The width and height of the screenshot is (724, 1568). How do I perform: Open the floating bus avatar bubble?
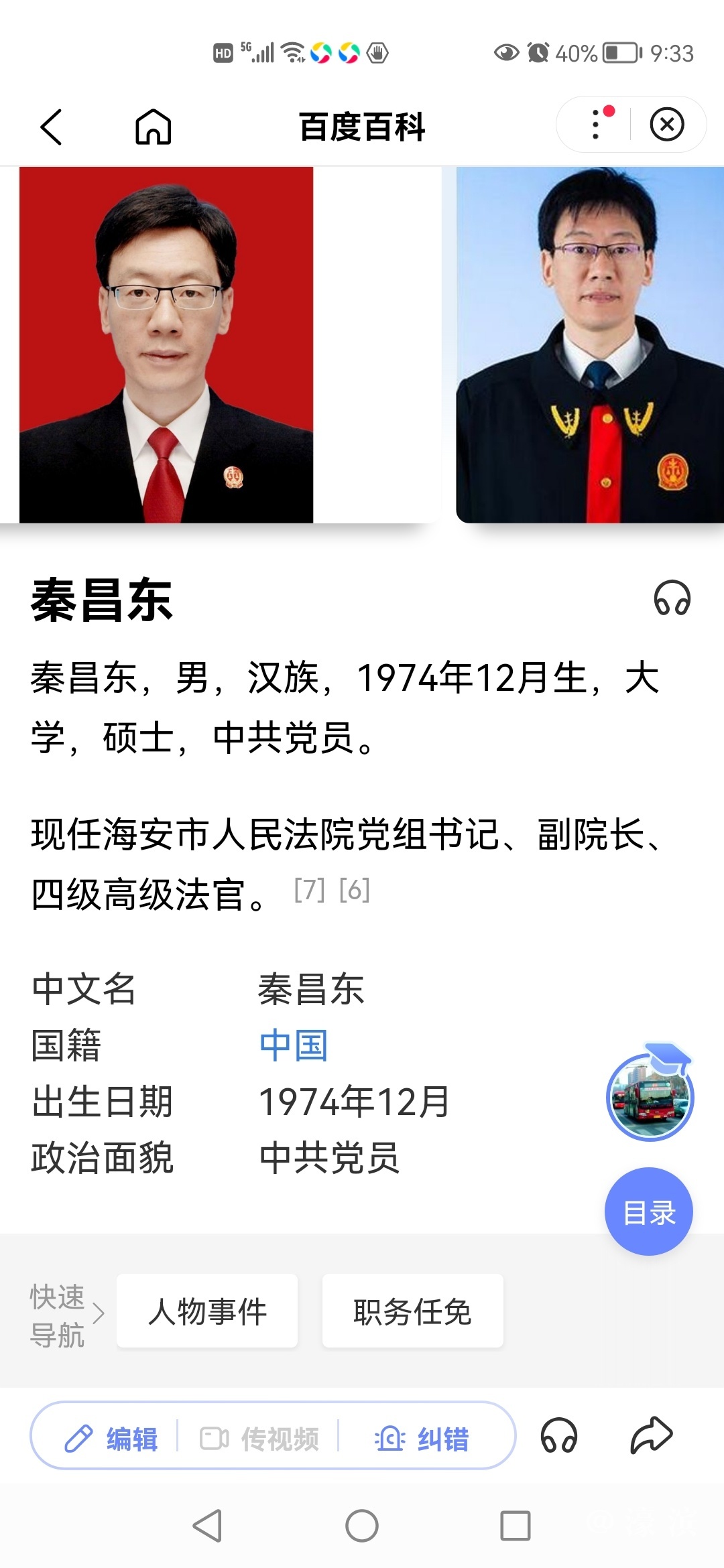click(650, 1096)
